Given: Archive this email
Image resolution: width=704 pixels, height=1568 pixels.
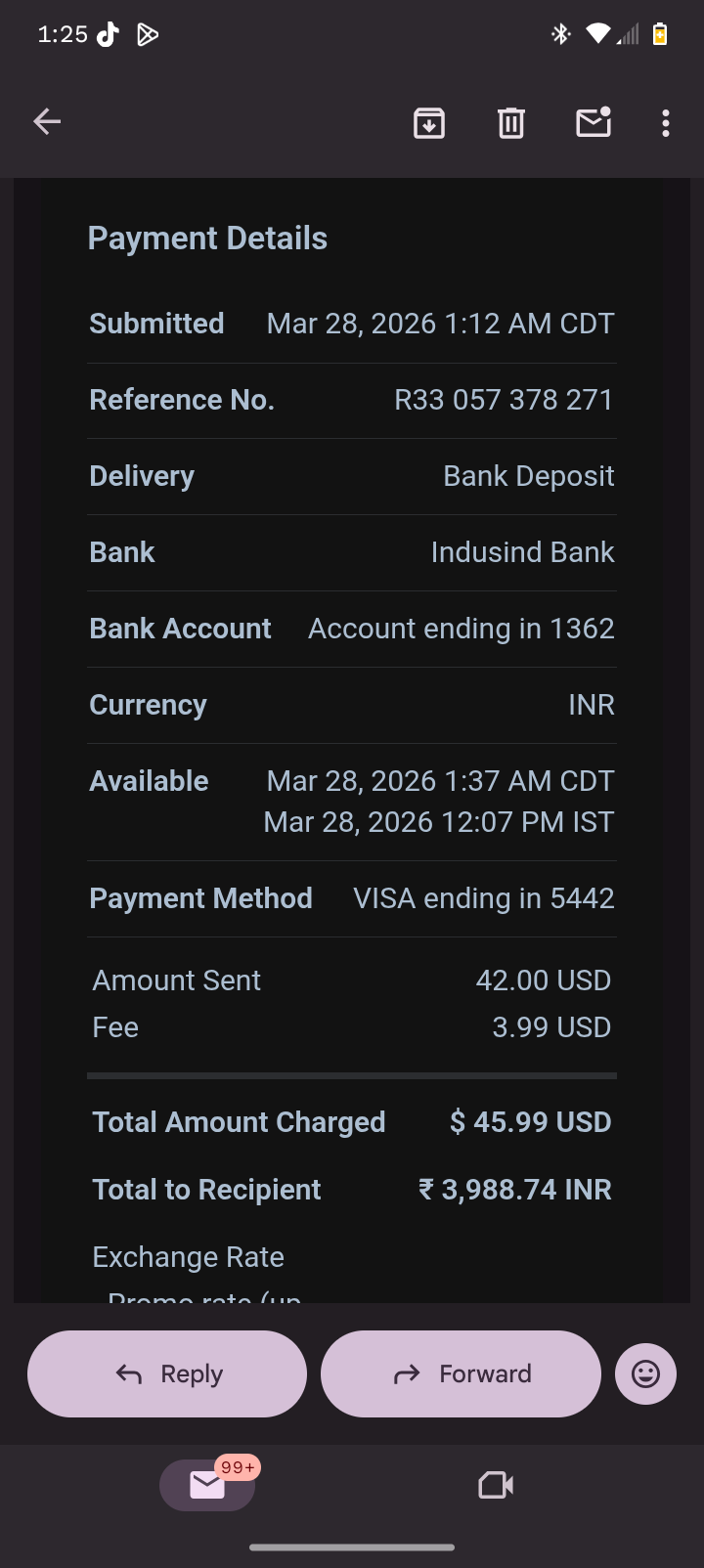Looking at the screenshot, I should point(429,123).
